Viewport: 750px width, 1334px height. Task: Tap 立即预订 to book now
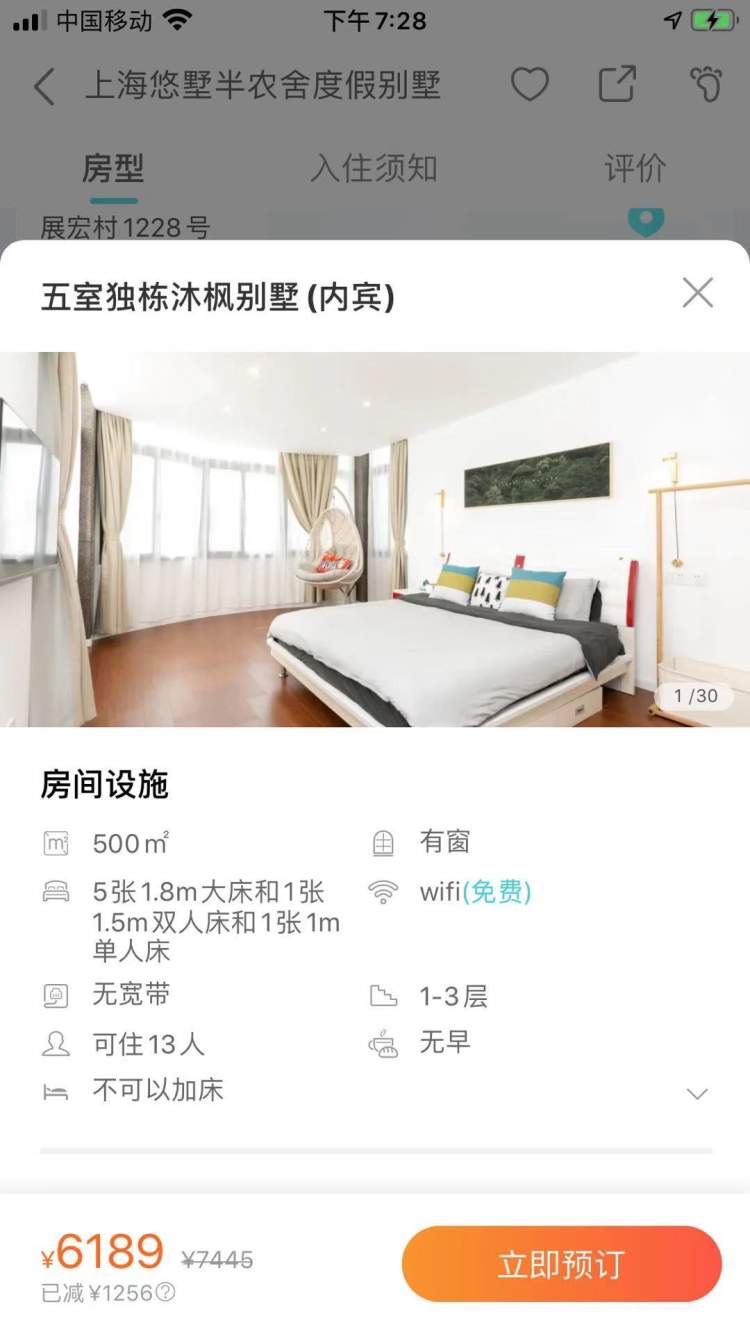point(561,1264)
